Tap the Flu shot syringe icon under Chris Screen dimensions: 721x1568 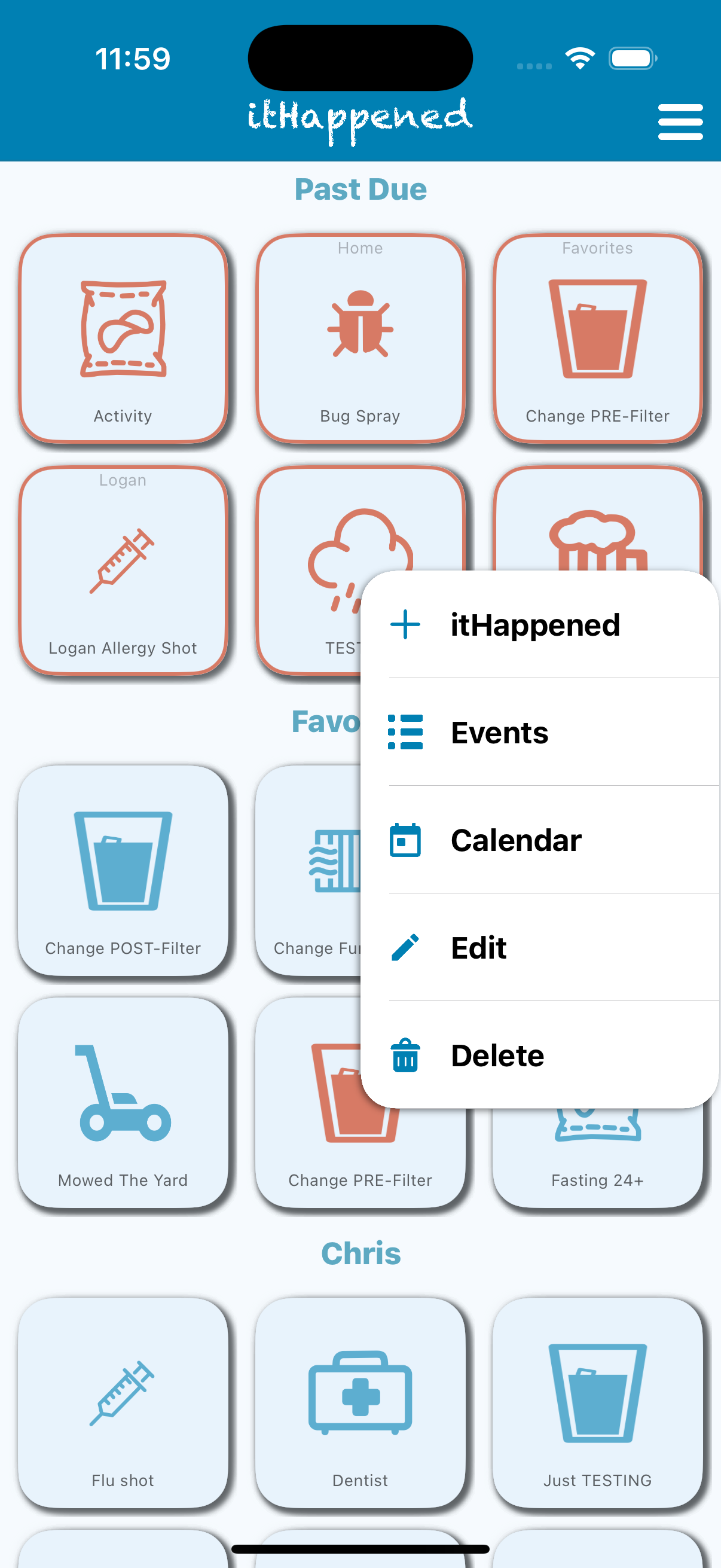(x=123, y=1394)
